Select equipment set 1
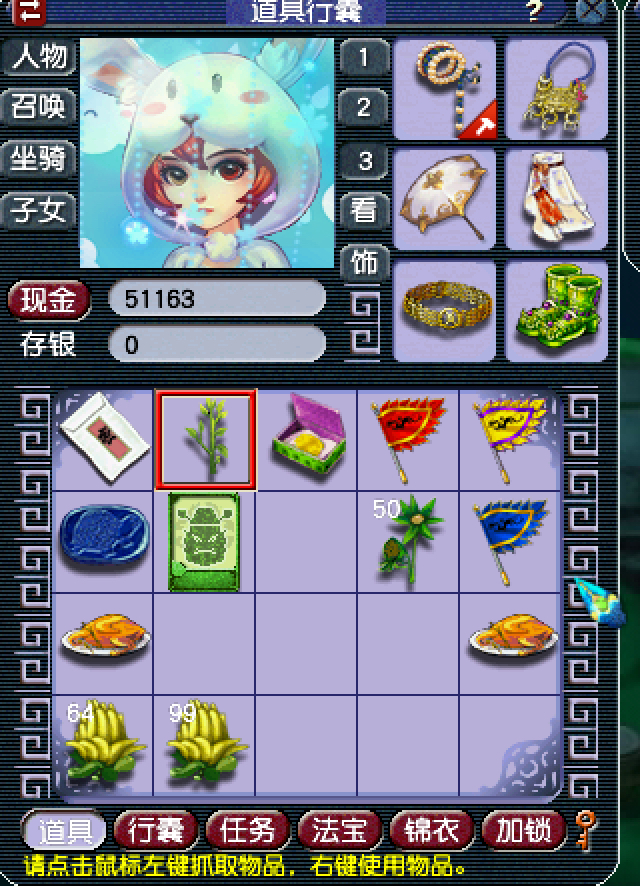640x886 pixels. [x=365, y=57]
